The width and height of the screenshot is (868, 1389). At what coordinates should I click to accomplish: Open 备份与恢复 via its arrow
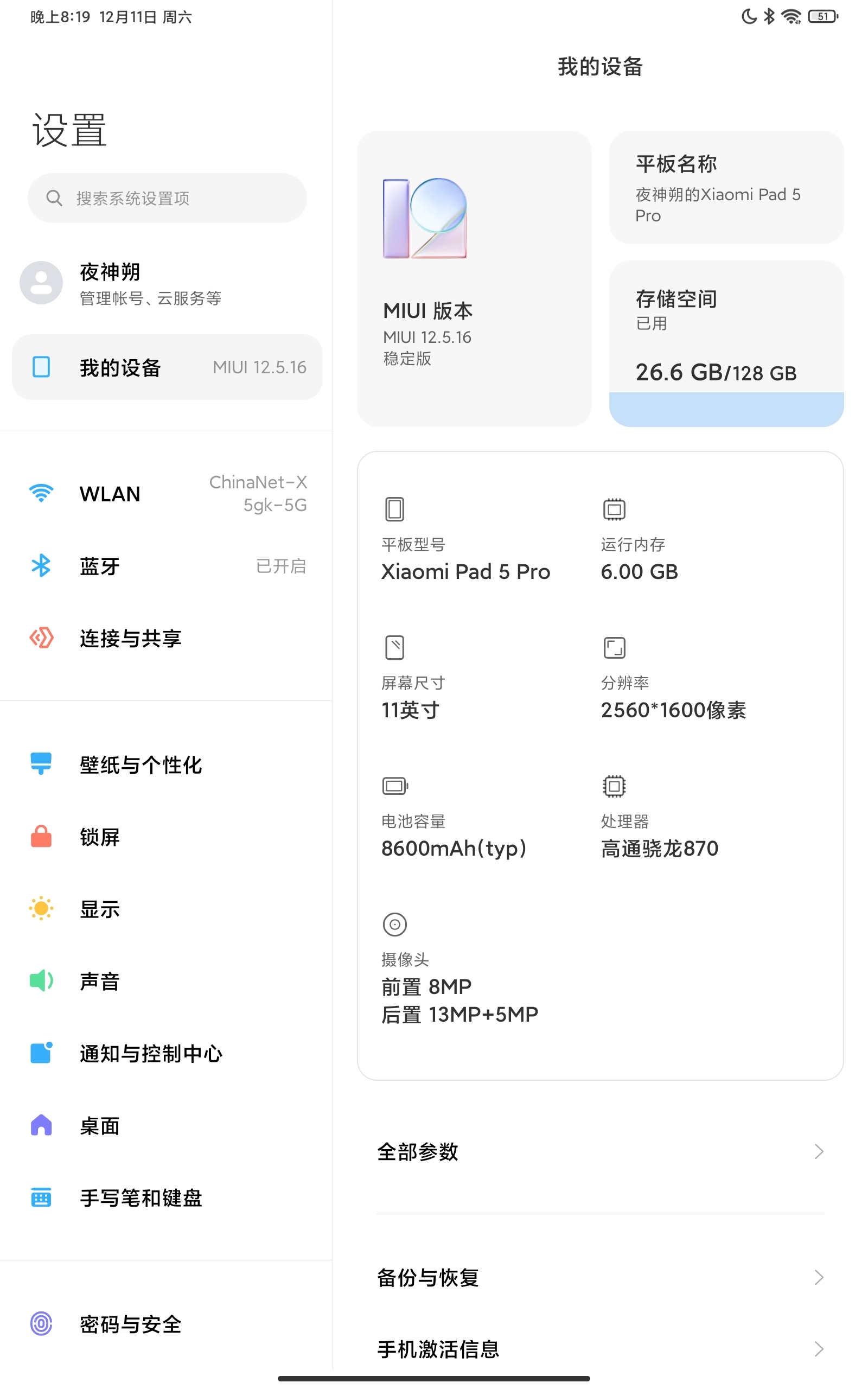pyautogui.click(x=819, y=1277)
